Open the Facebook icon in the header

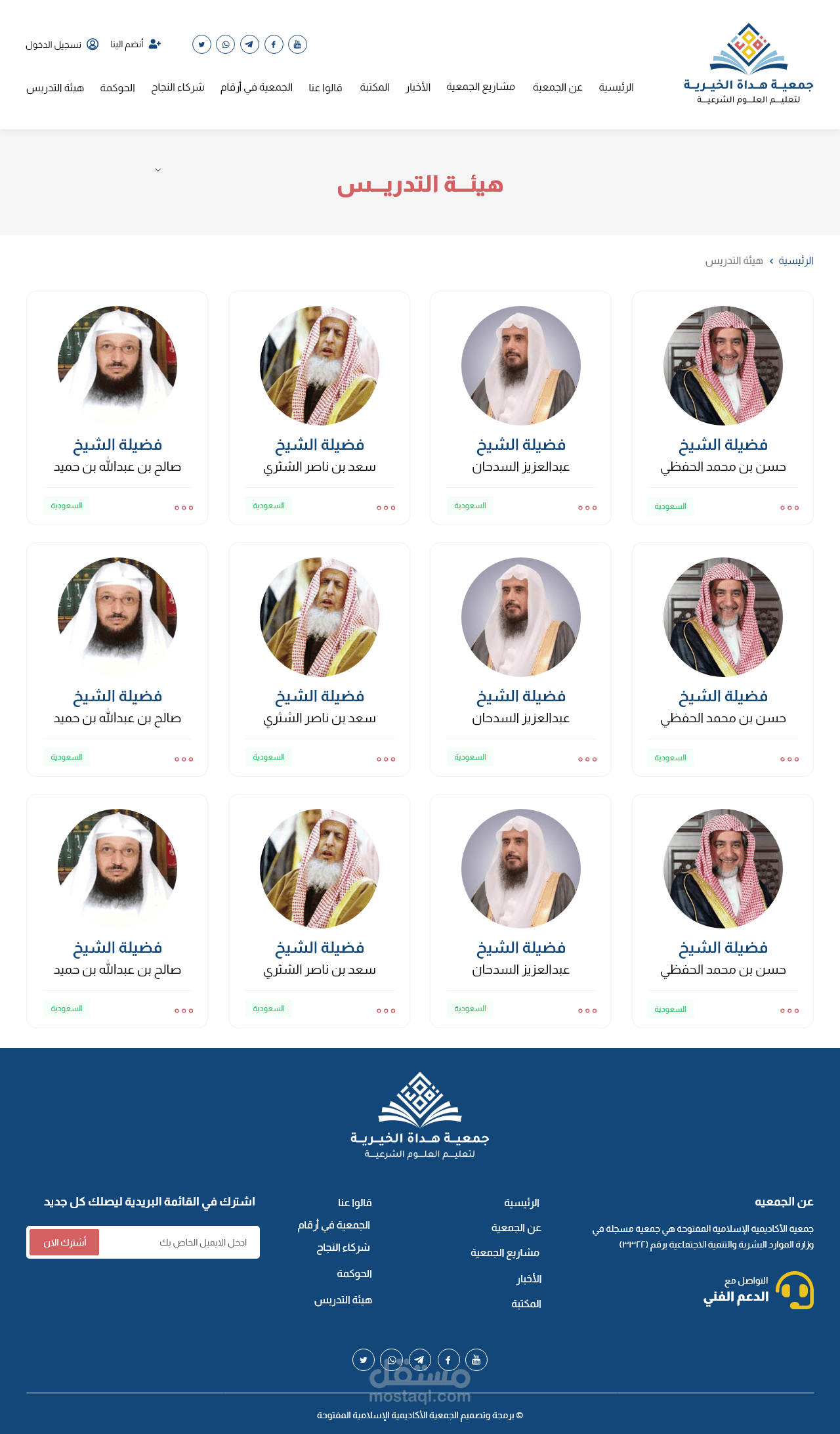tap(274, 45)
